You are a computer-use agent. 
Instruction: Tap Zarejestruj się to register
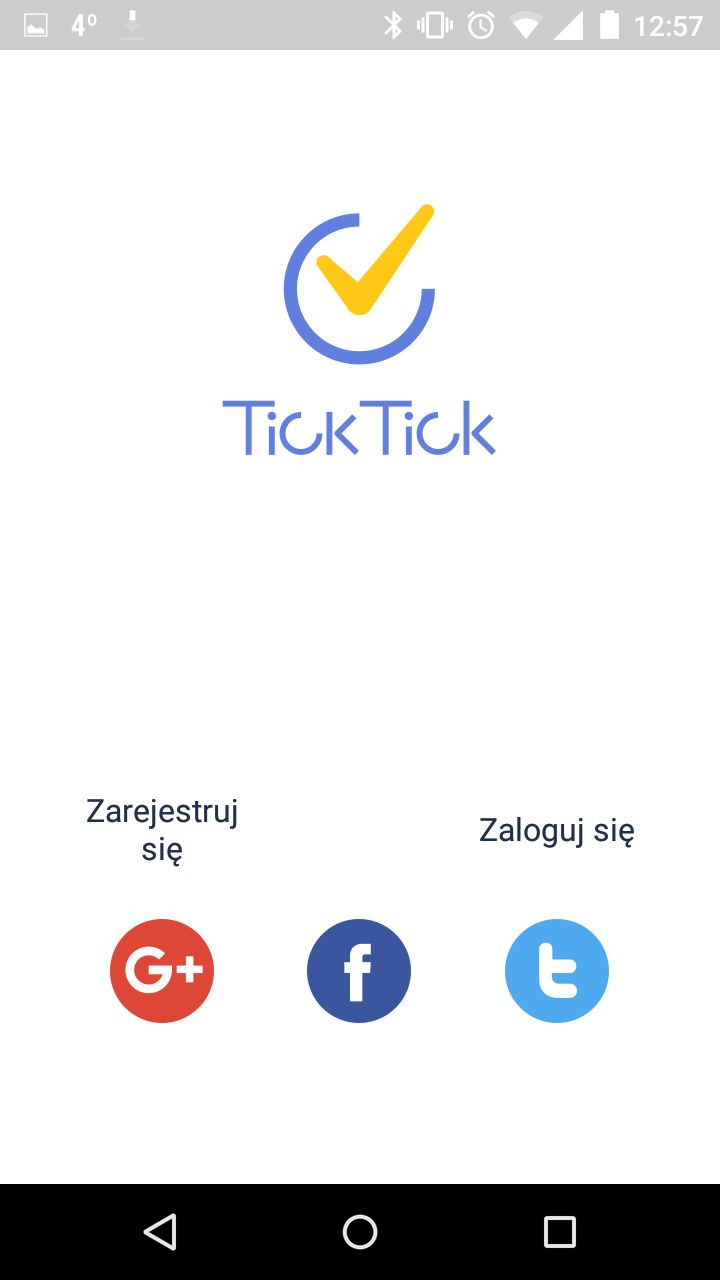pyautogui.click(x=162, y=830)
